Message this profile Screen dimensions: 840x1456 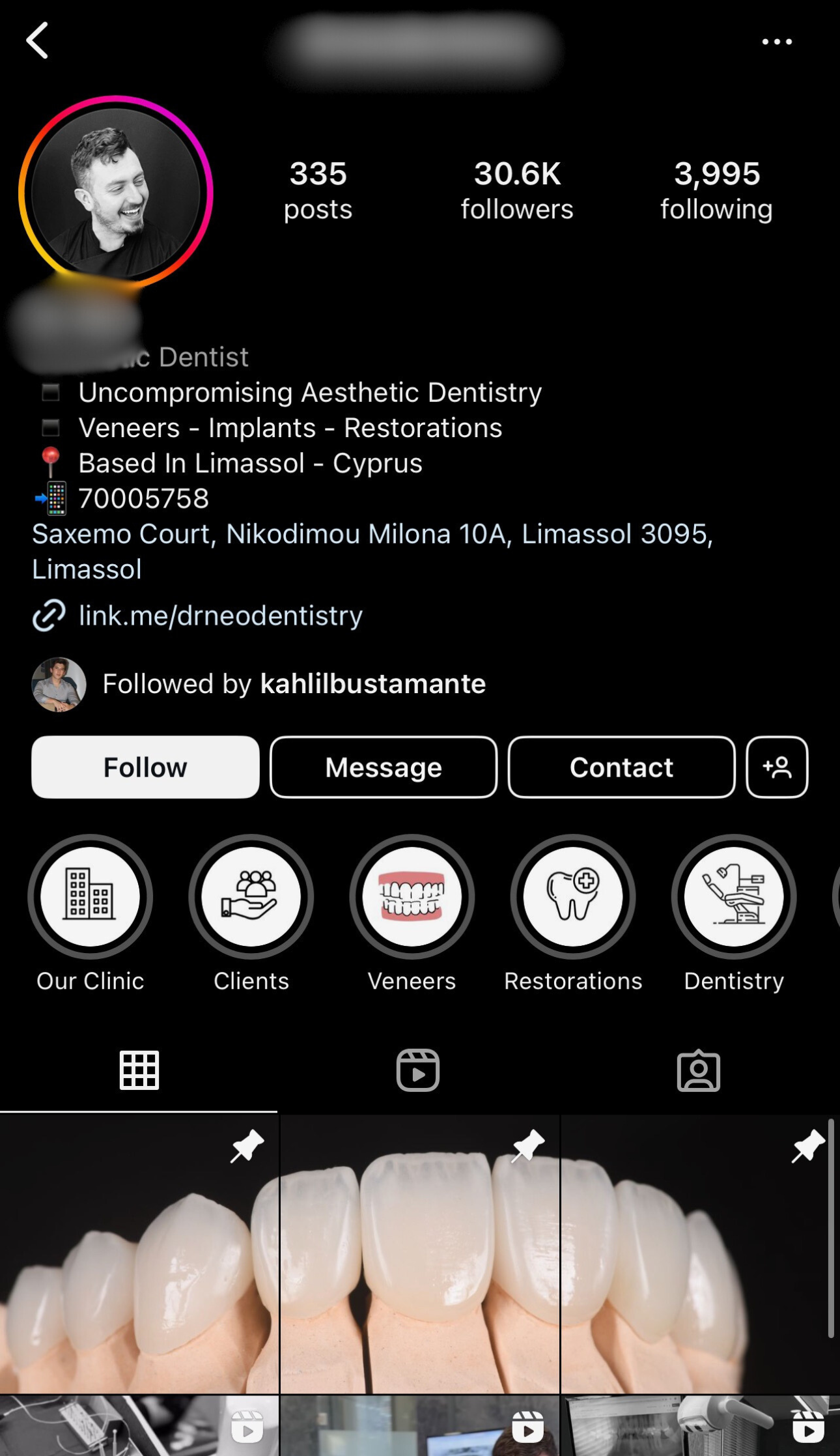click(x=384, y=767)
